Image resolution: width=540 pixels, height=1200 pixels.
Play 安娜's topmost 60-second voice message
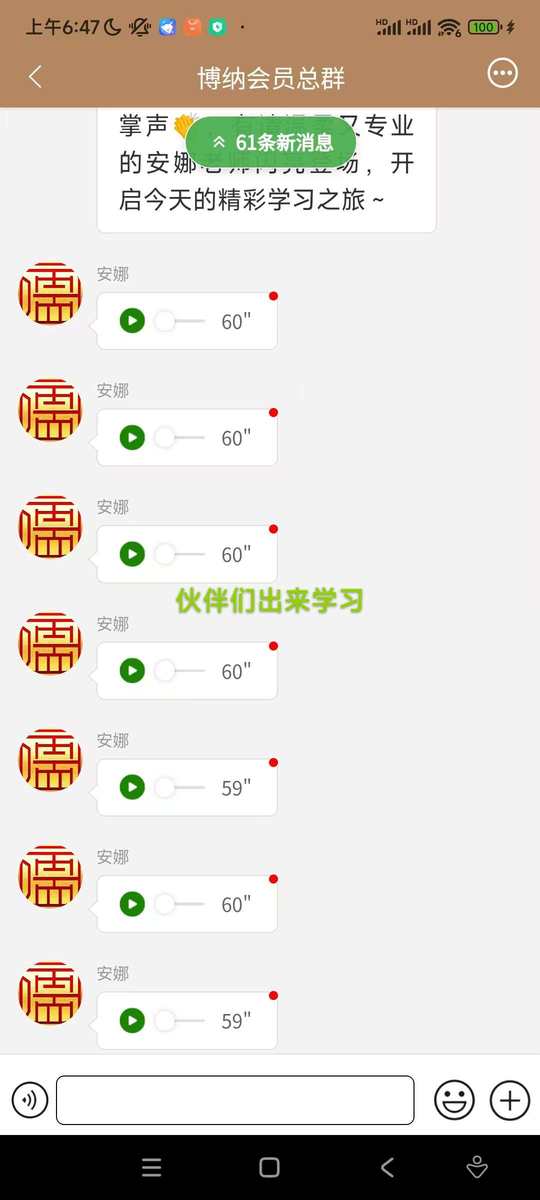[x=132, y=321]
